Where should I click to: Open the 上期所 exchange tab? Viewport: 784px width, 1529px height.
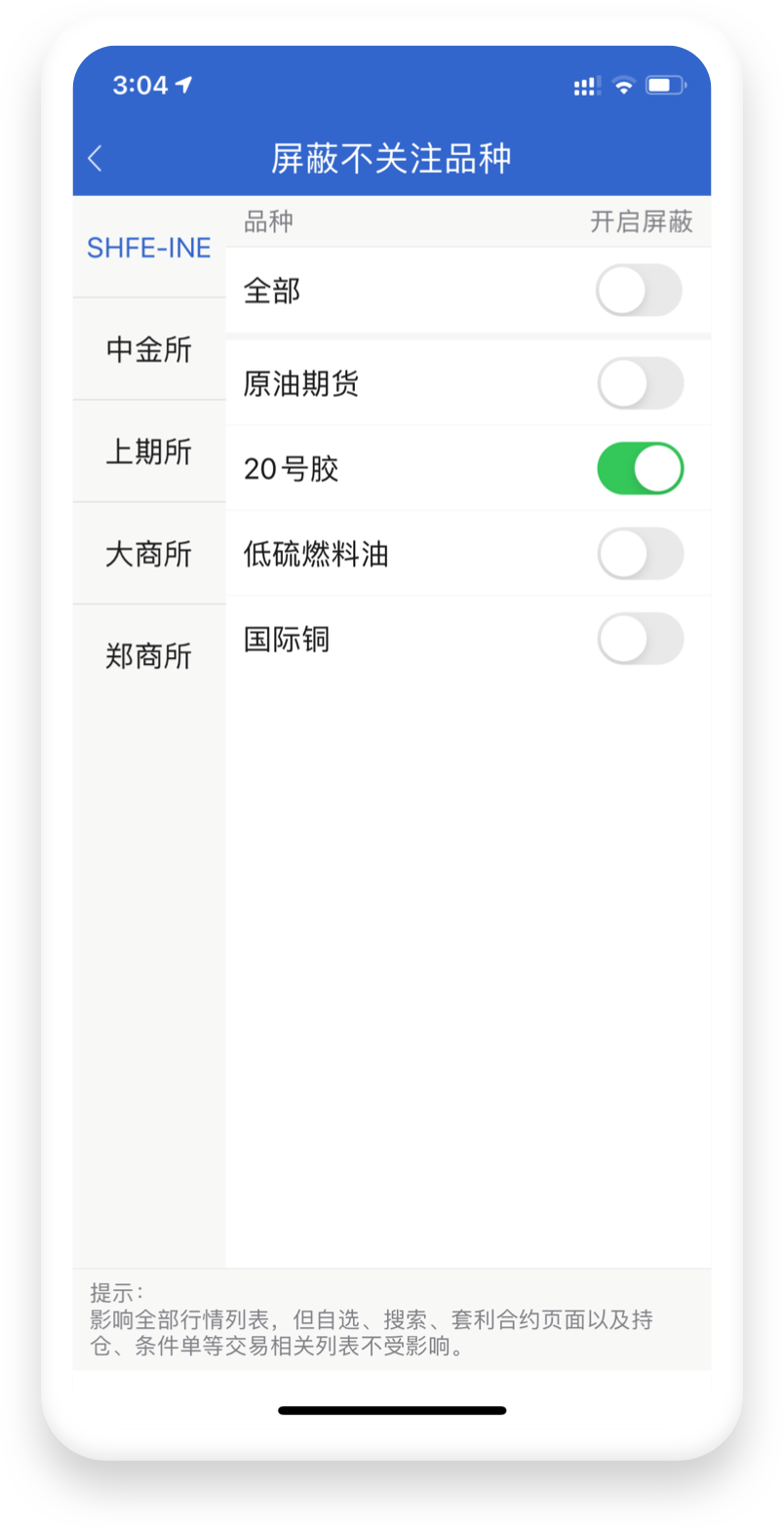pos(149,452)
